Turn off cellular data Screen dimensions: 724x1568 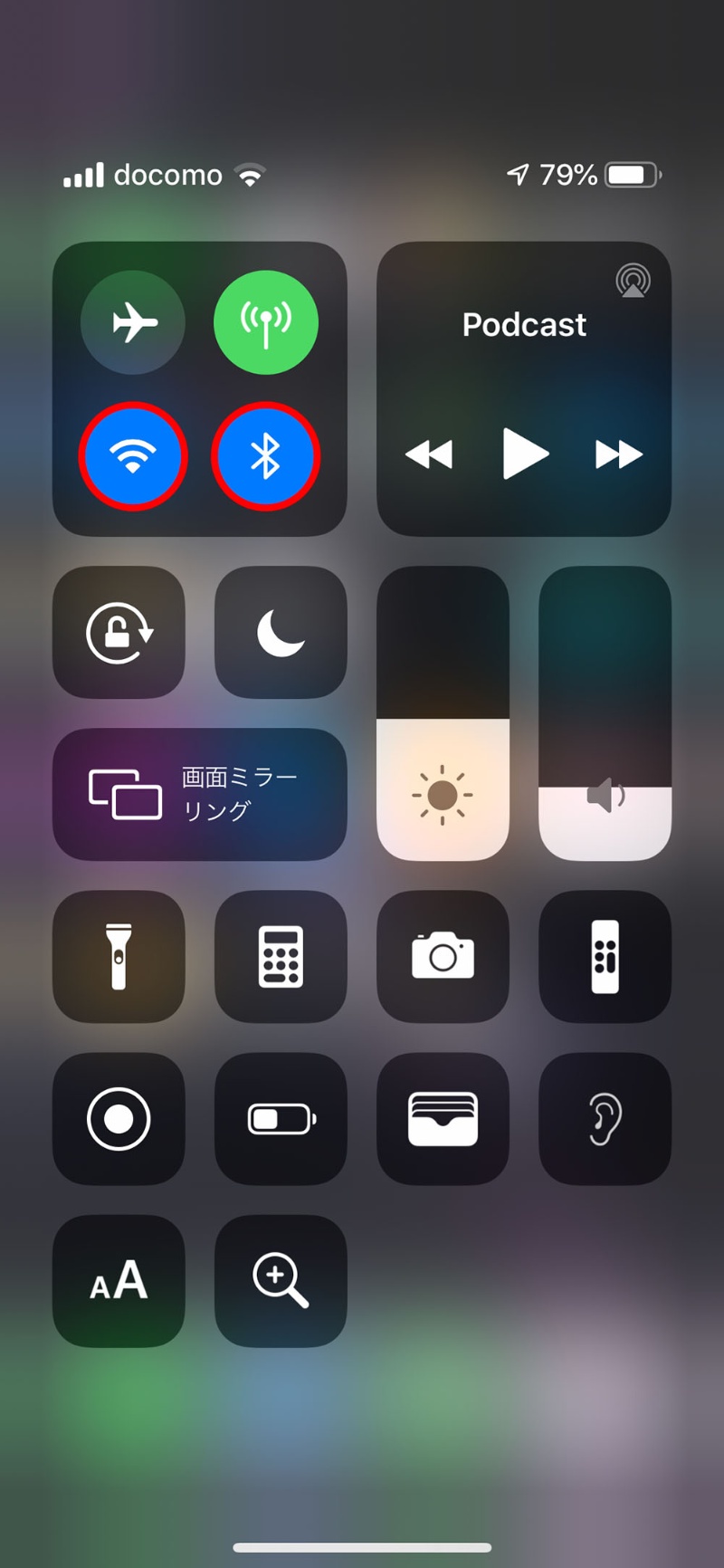265,322
